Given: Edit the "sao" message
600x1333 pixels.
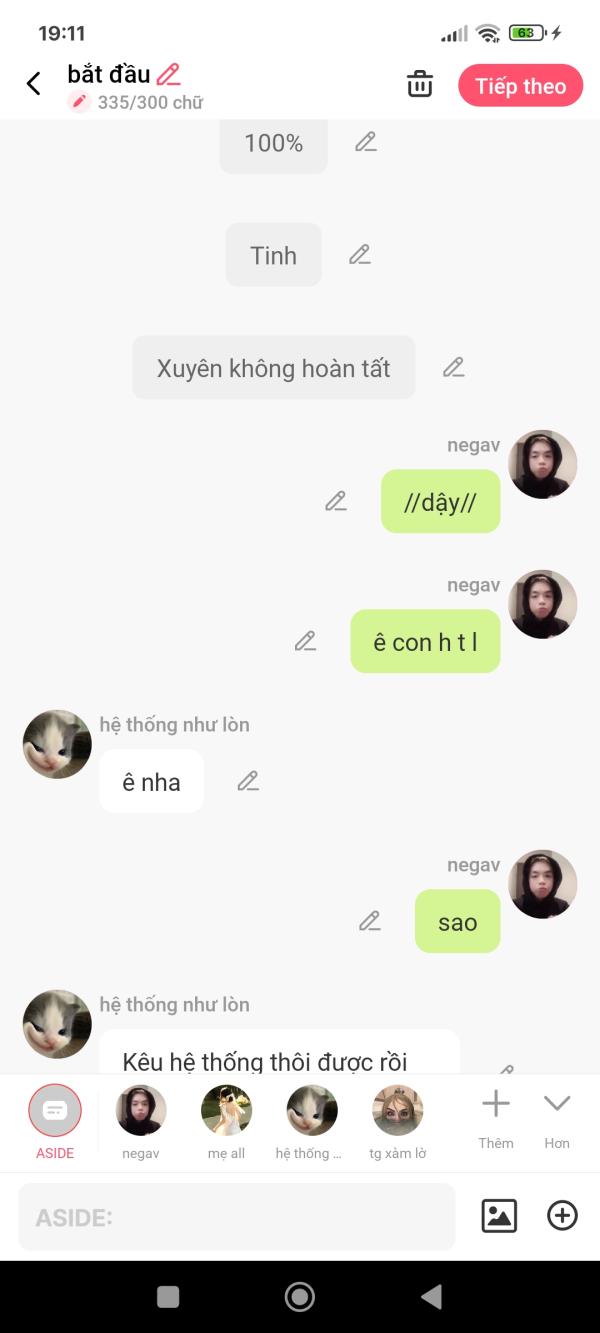Looking at the screenshot, I should [x=370, y=921].
